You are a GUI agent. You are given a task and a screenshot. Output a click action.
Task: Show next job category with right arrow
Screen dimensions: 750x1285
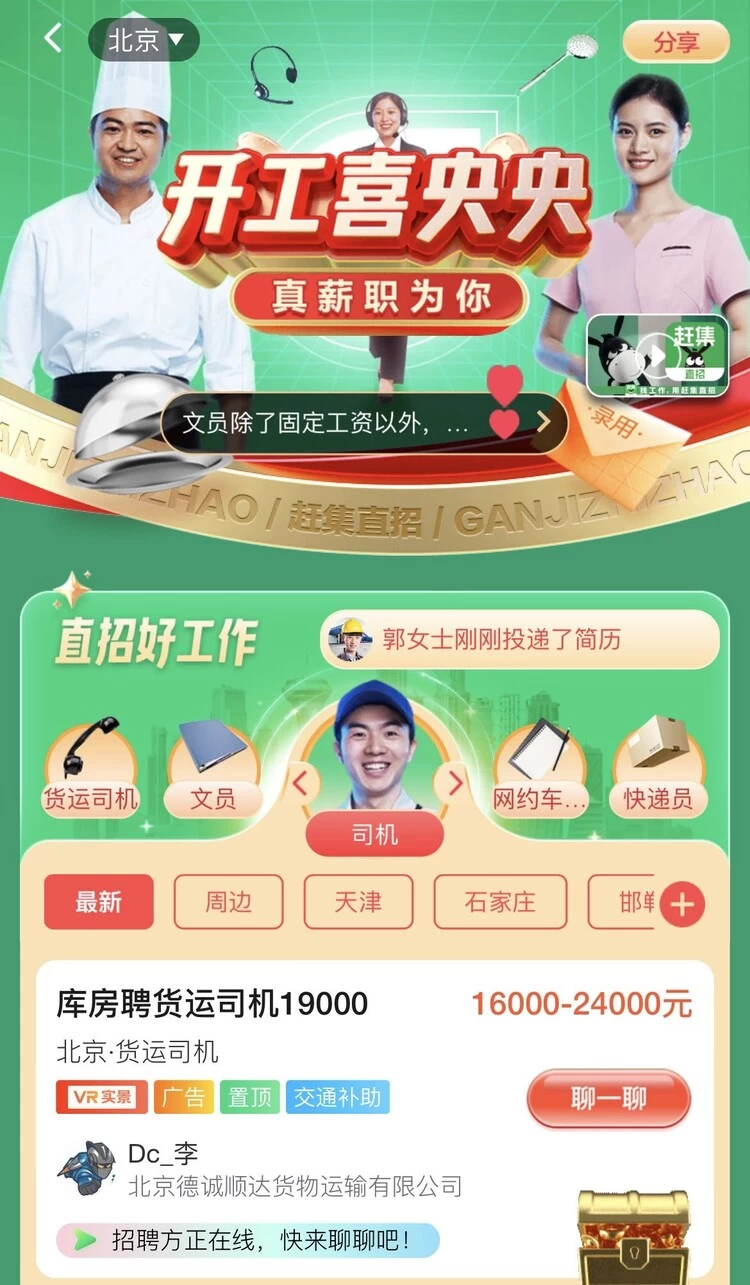pyautogui.click(x=455, y=783)
